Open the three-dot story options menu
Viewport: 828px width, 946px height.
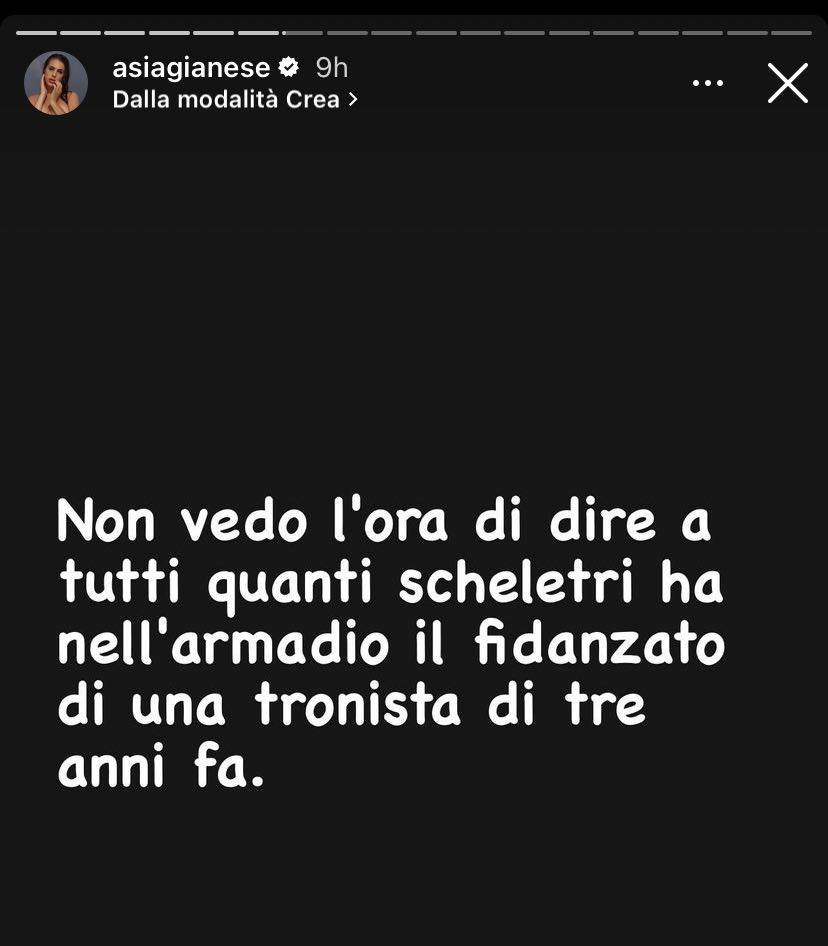pyautogui.click(x=708, y=83)
